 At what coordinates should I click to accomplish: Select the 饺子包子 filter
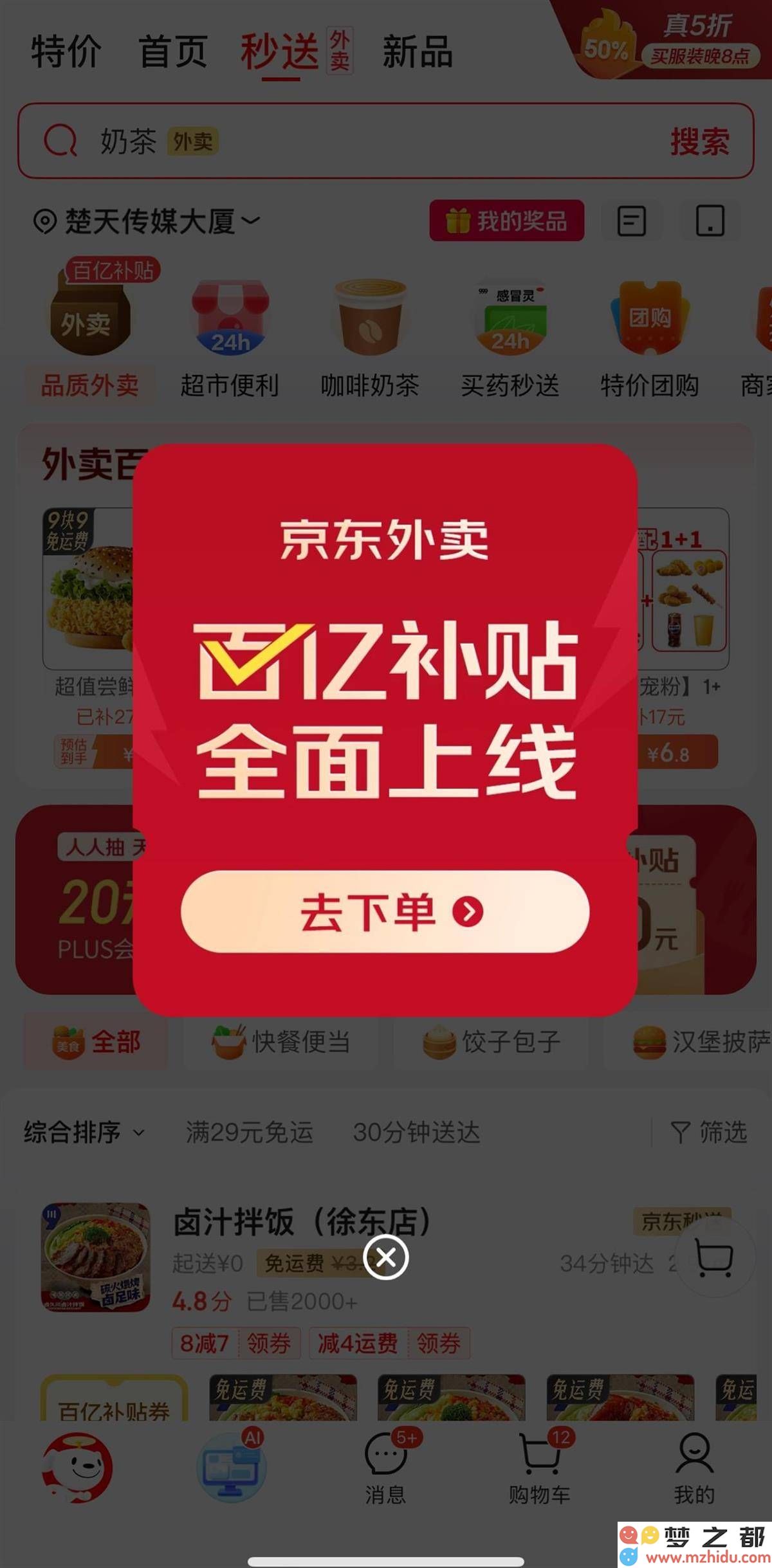[x=492, y=1041]
